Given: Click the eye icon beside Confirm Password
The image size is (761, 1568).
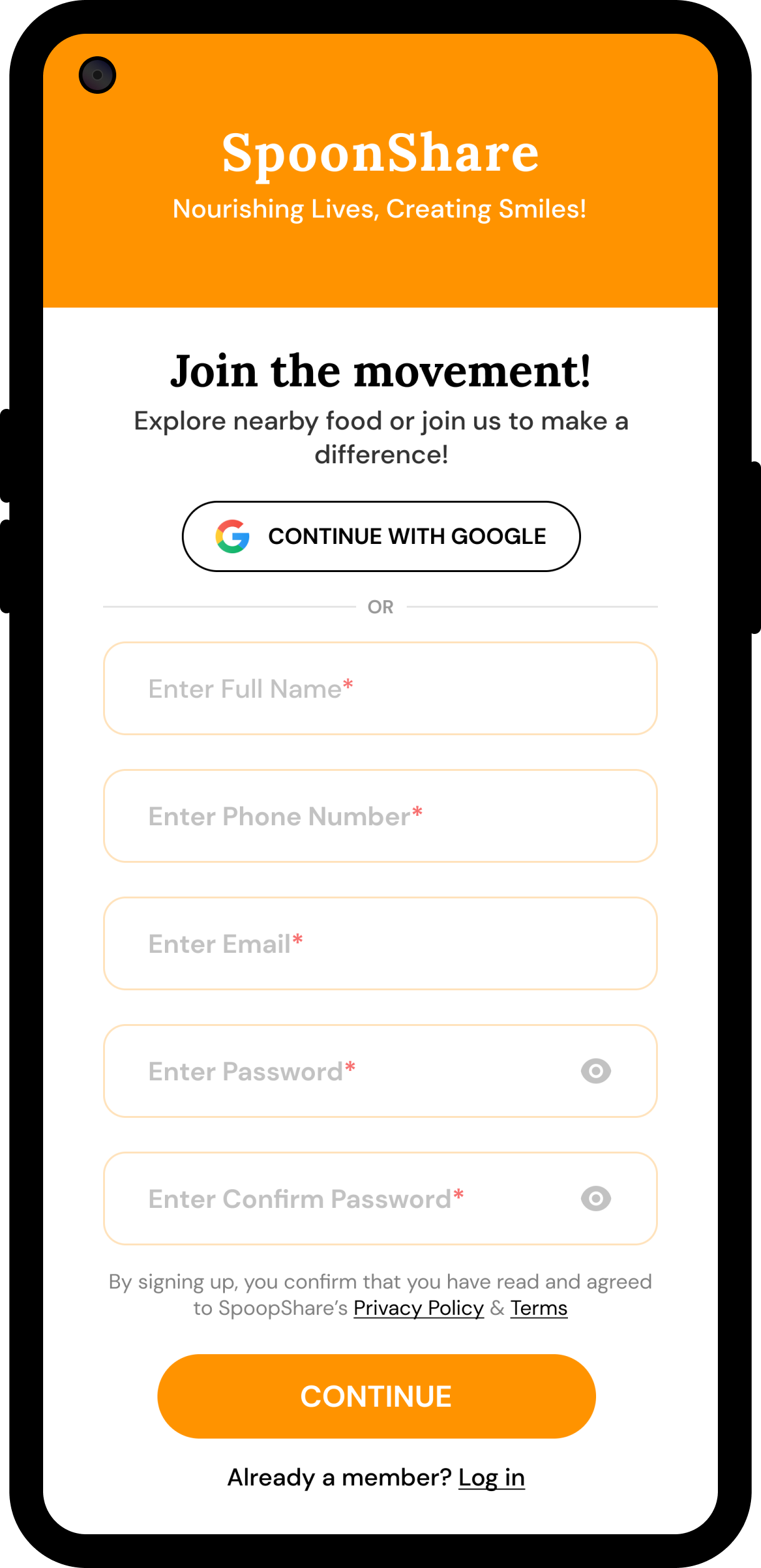Looking at the screenshot, I should (595, 1199).
